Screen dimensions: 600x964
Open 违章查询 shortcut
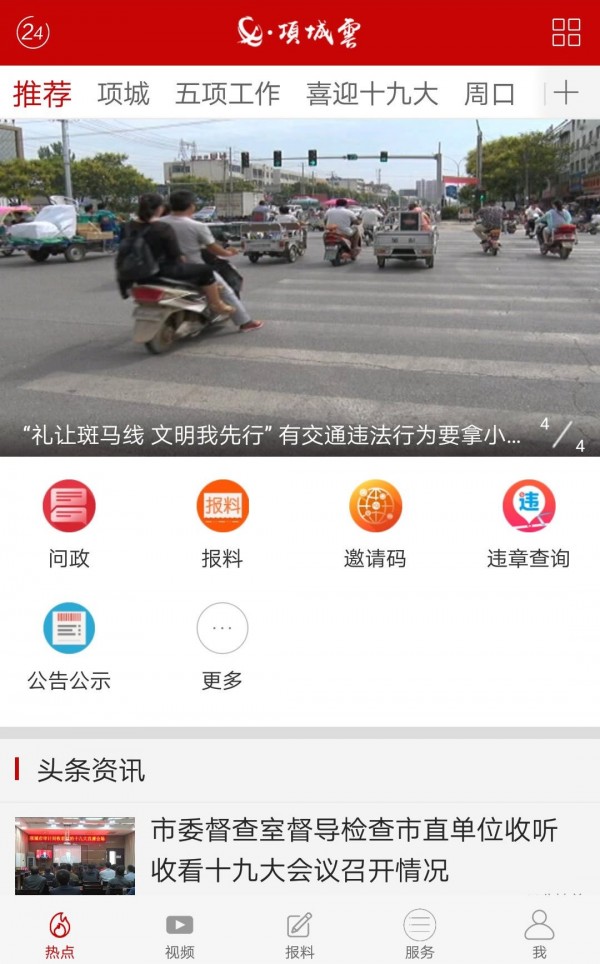coord(528,524)
